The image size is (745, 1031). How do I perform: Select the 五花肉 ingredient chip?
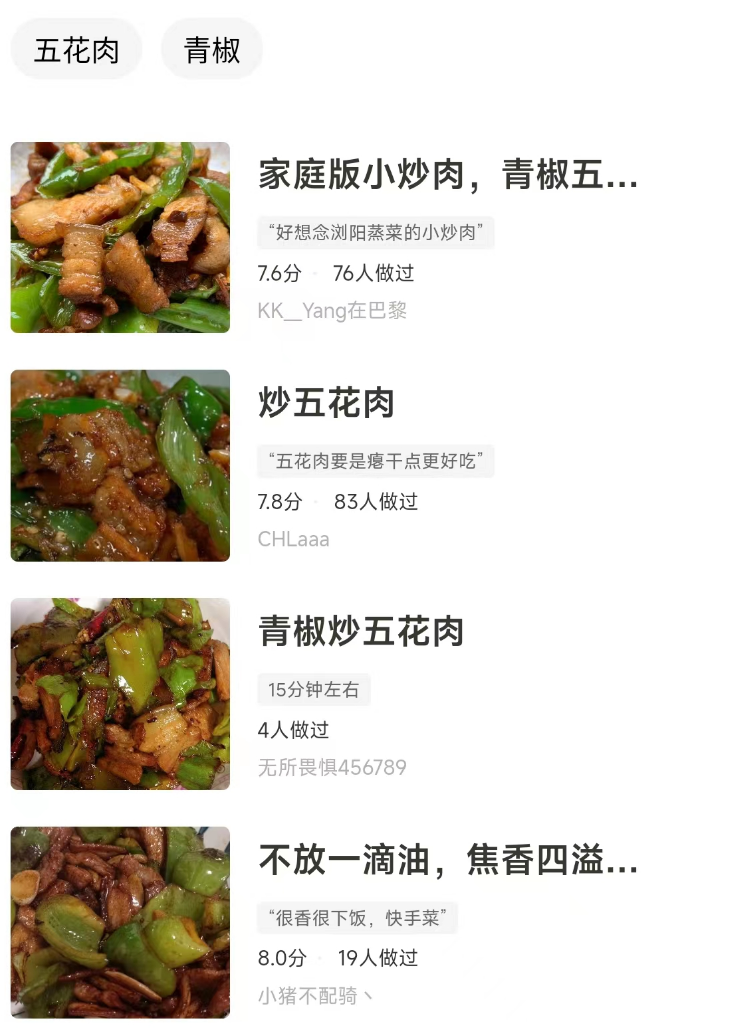tap(77, 49)
